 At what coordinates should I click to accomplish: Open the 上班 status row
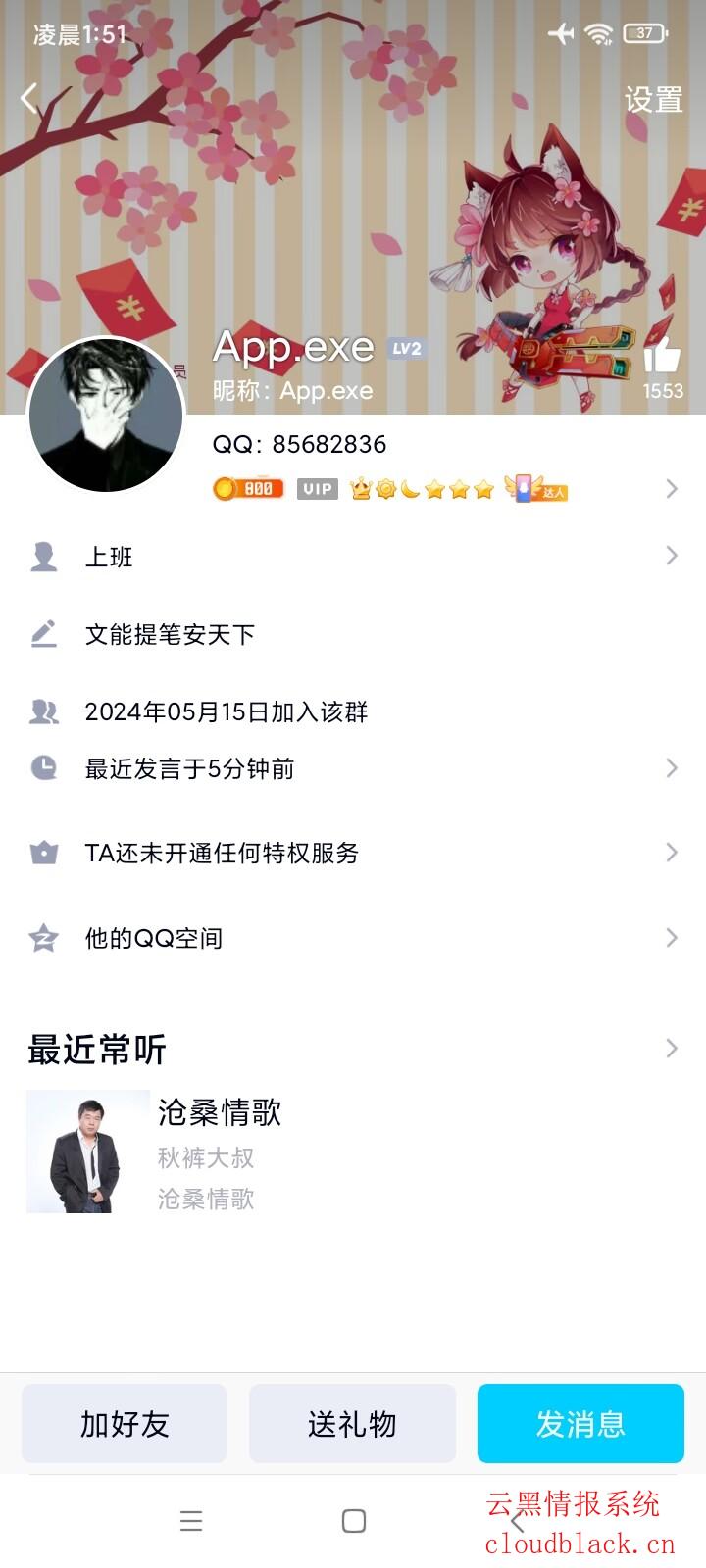pos(353,557)
